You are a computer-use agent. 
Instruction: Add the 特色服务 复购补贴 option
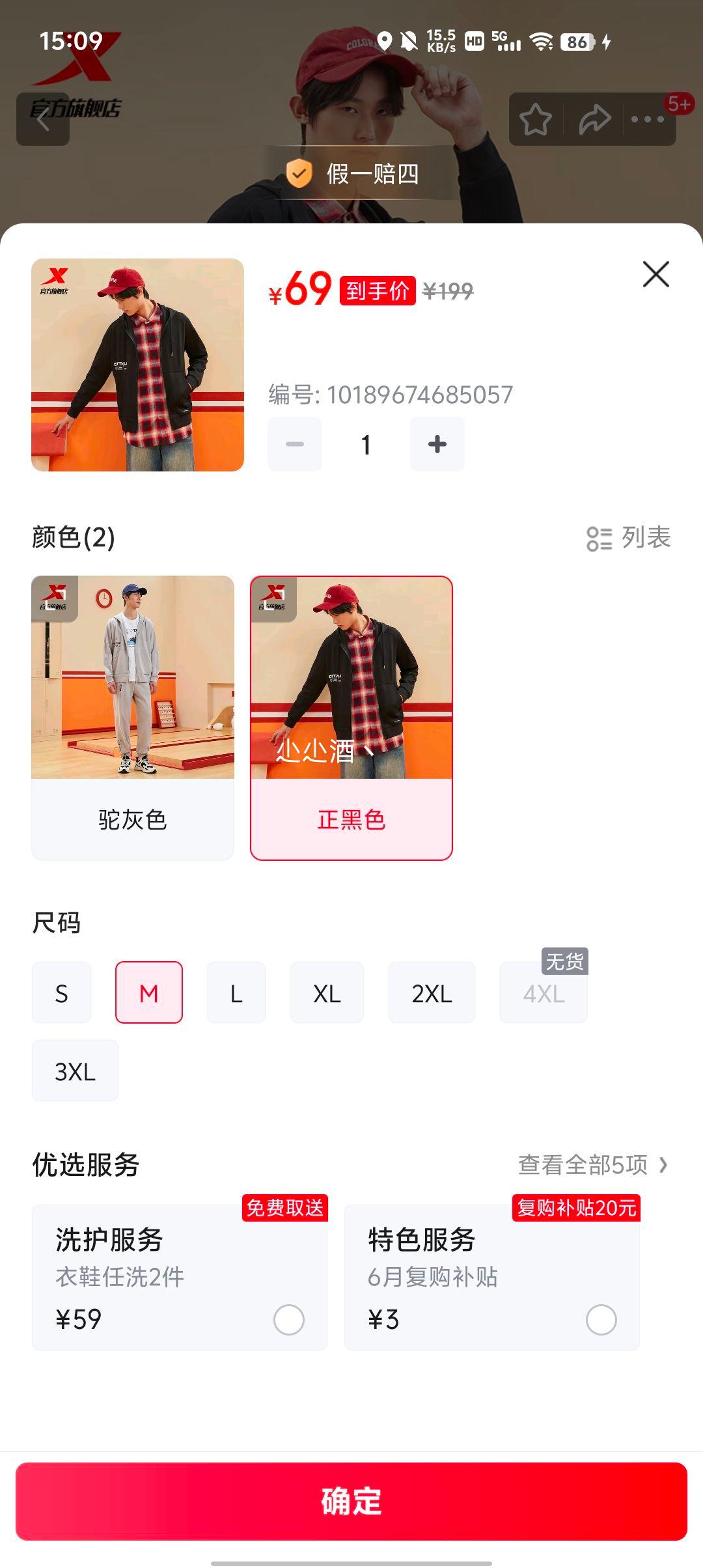click(x=600, y=1320)
